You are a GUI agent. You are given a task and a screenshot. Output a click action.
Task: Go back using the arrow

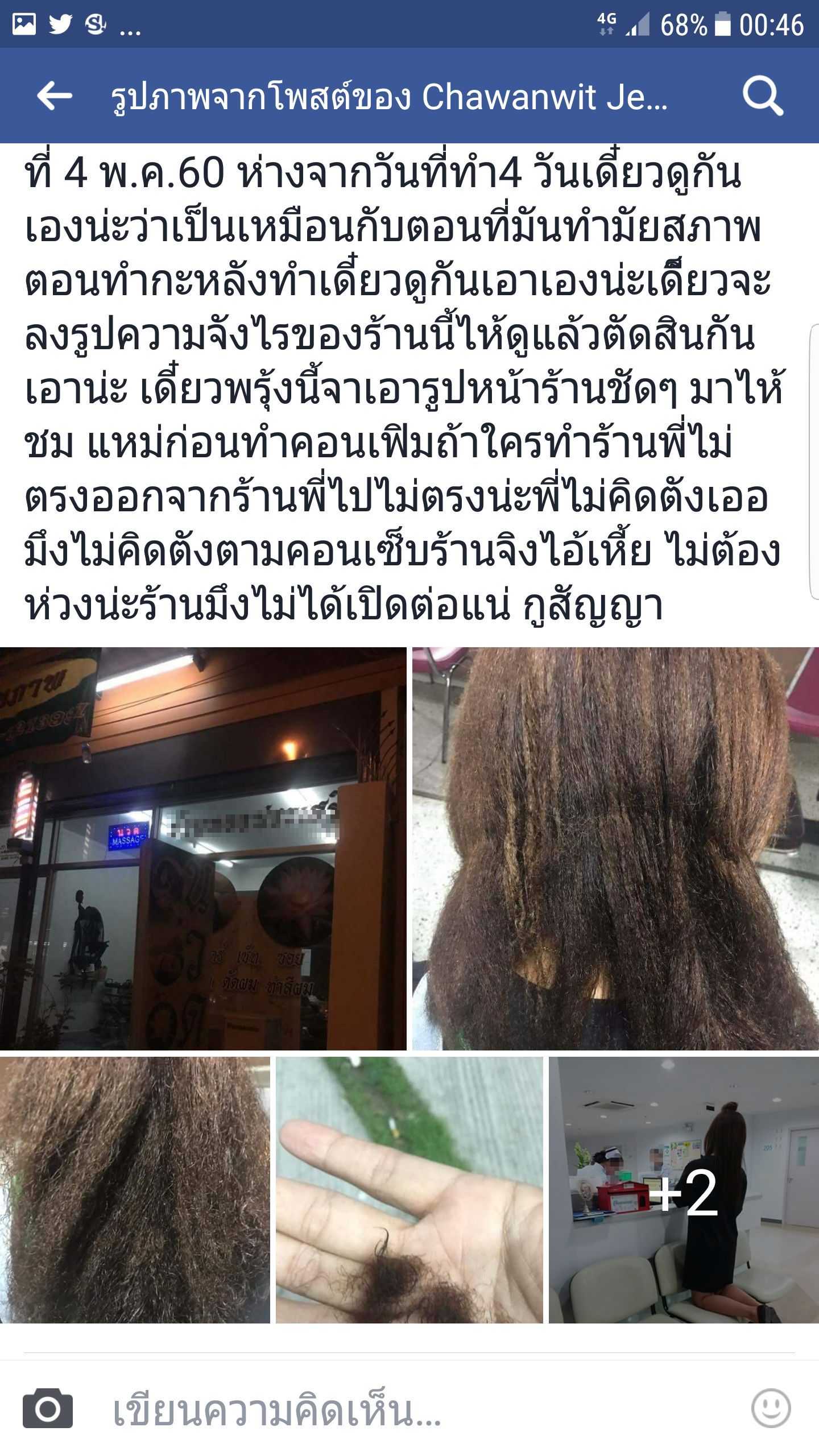pos(55,96)
